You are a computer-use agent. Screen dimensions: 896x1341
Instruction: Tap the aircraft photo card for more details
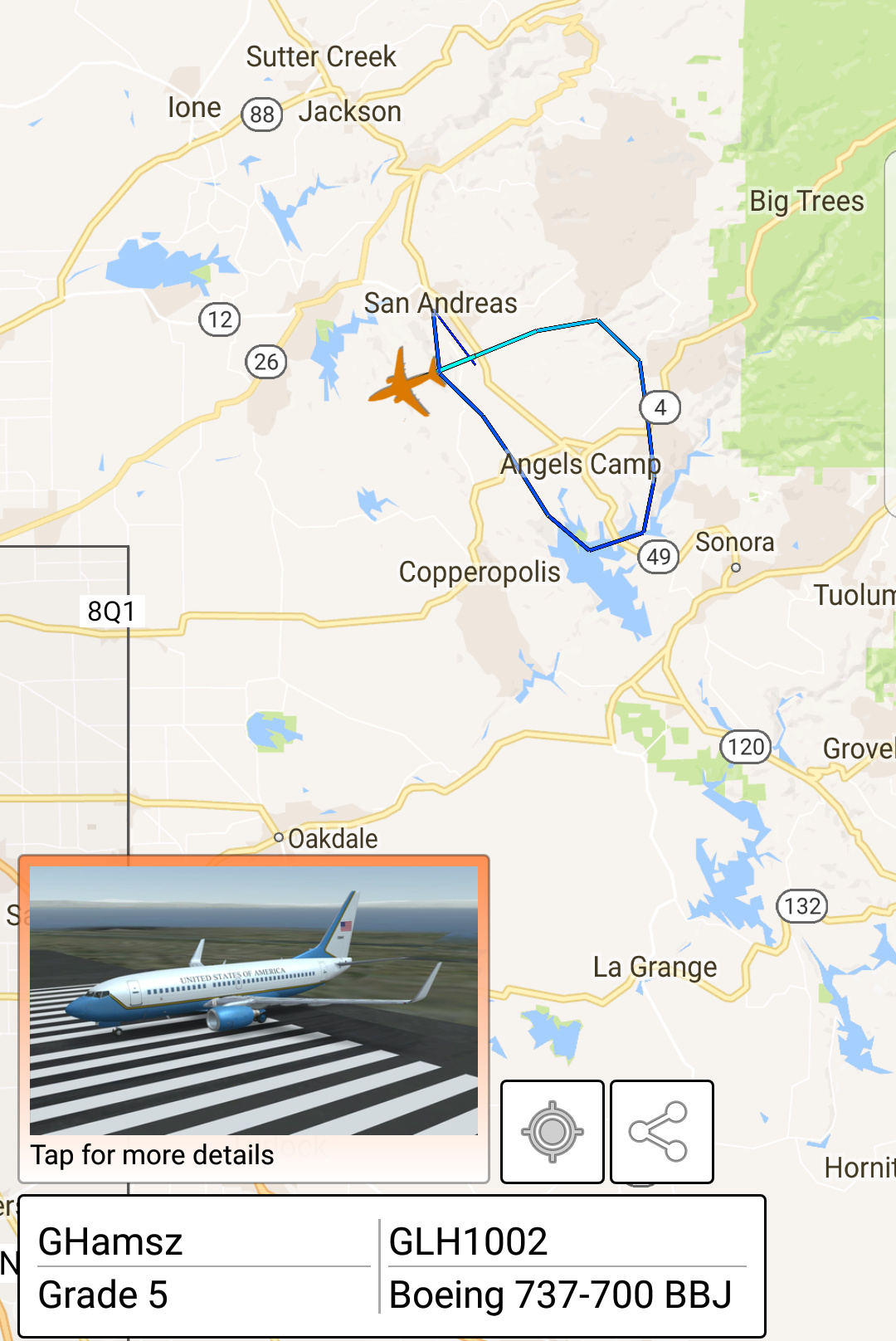(254, 1017)
